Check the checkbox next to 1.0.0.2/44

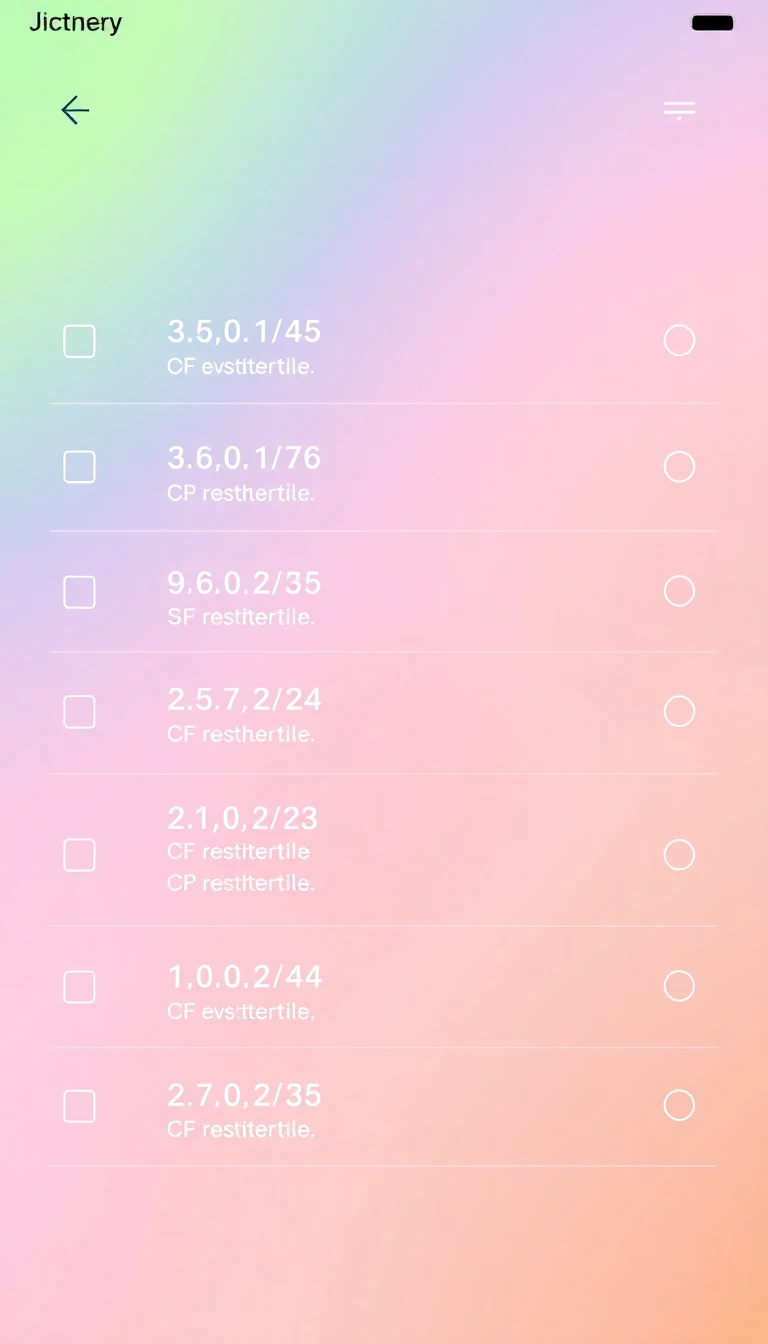78,986
